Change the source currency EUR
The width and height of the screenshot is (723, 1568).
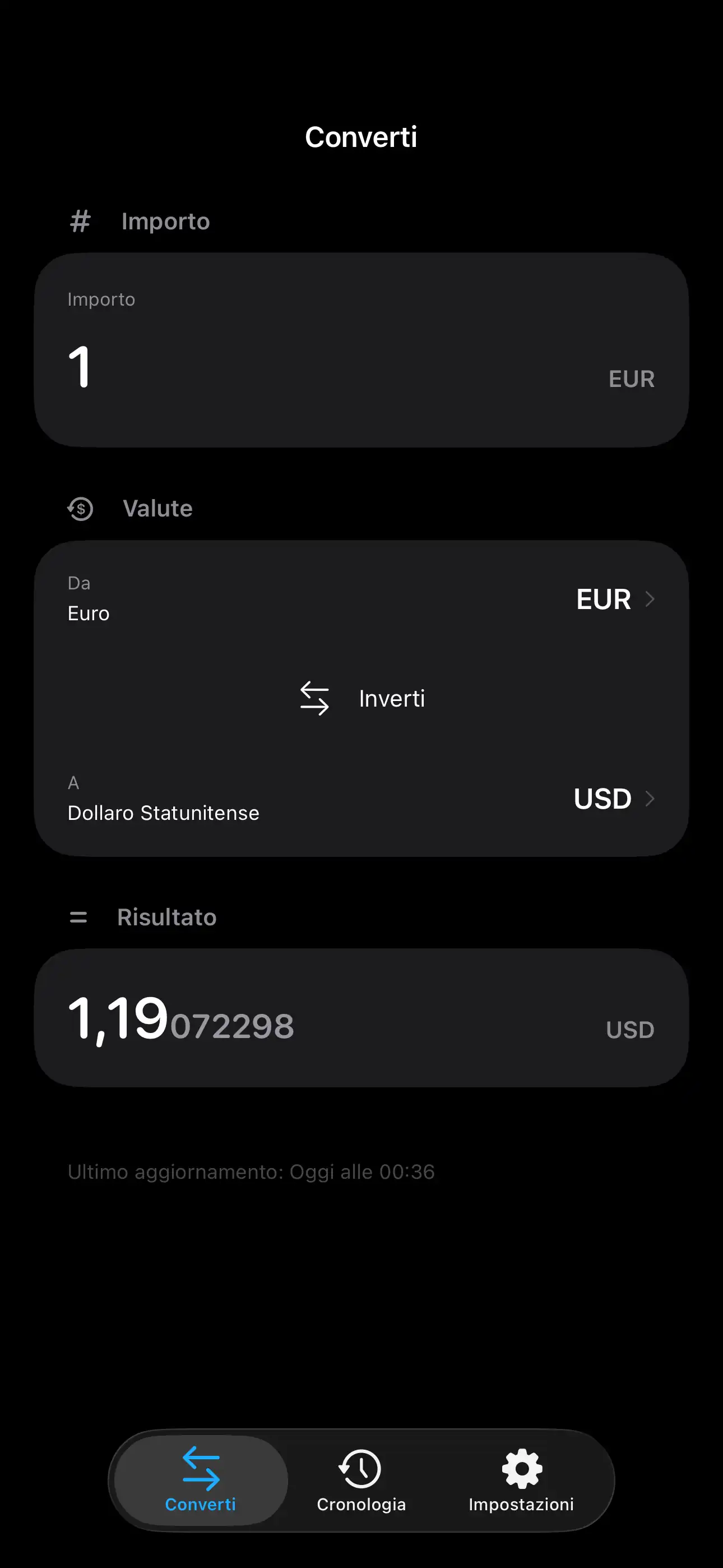(615, 599)
